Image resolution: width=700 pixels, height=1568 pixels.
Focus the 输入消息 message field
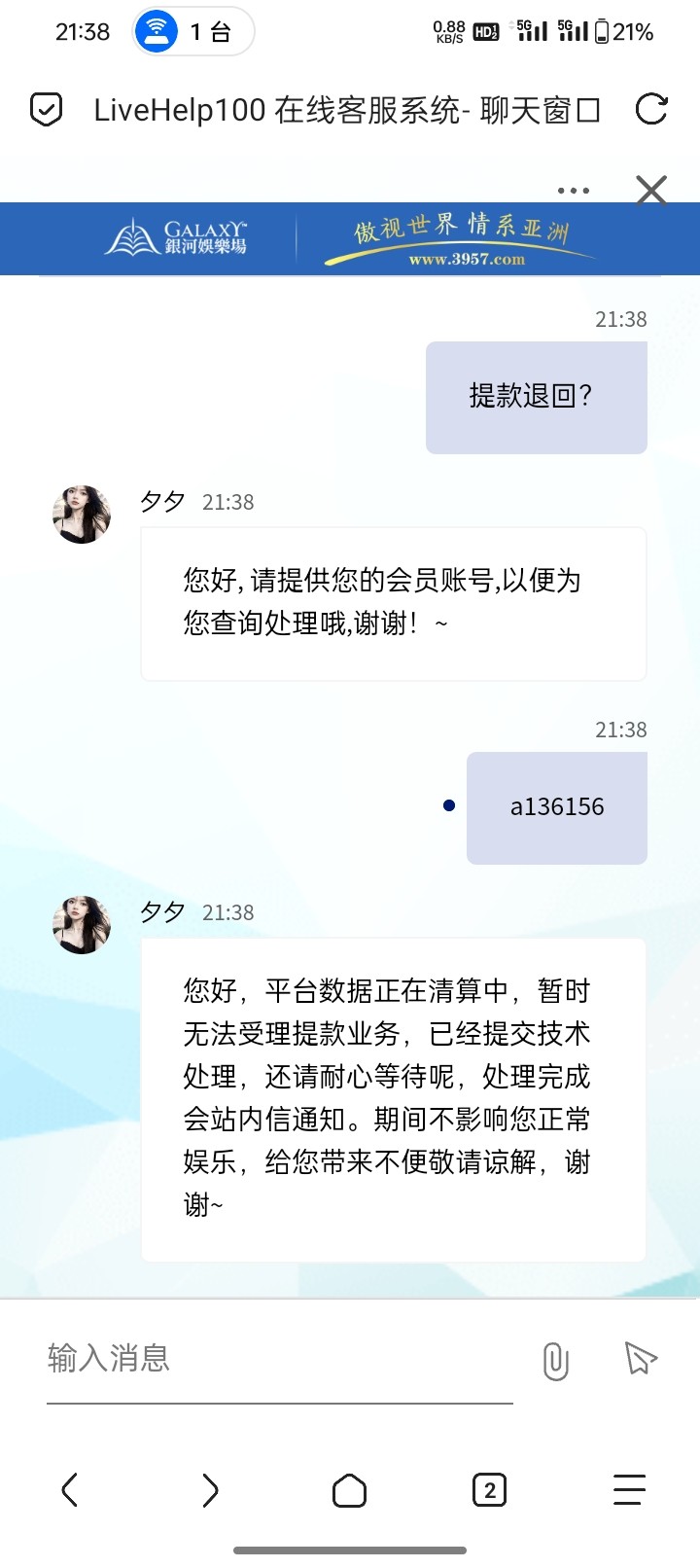point(279,1358)
